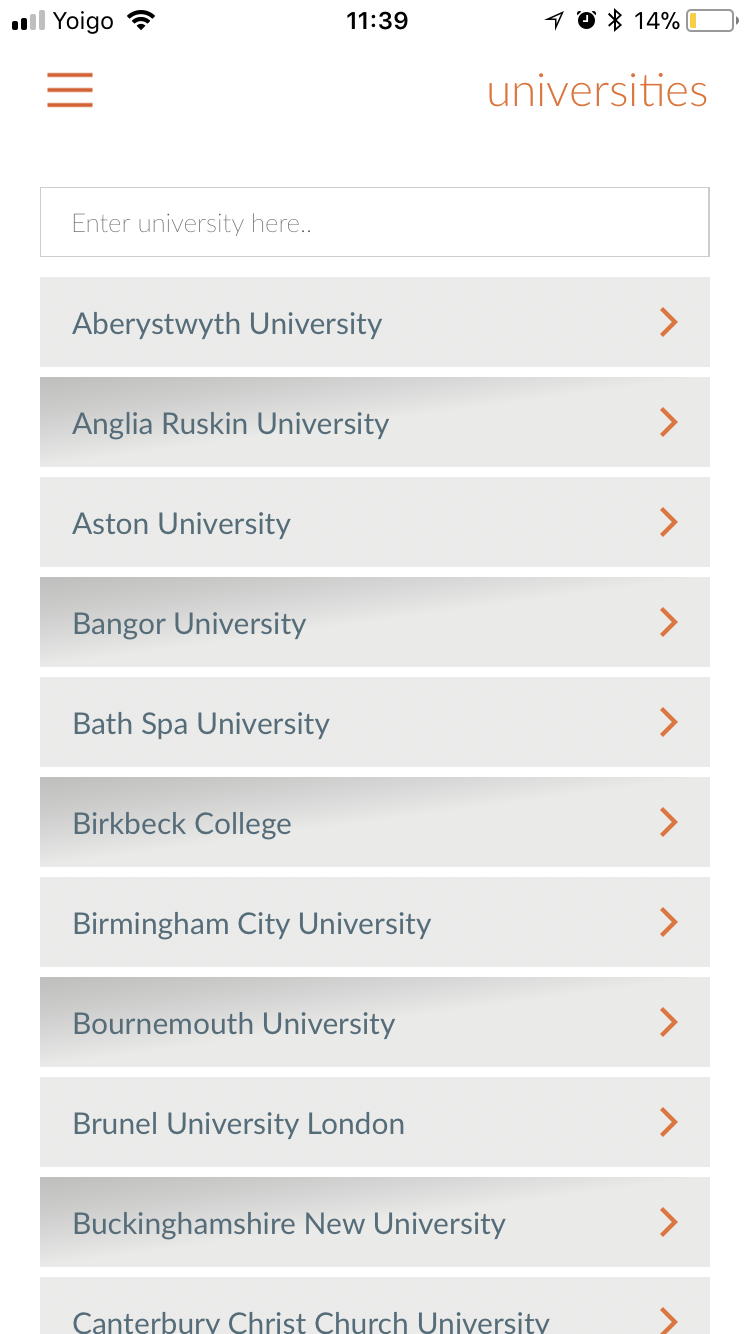Open Birmingham City University
Screen dimensions: 750x1334
click(x=375, y=922)
